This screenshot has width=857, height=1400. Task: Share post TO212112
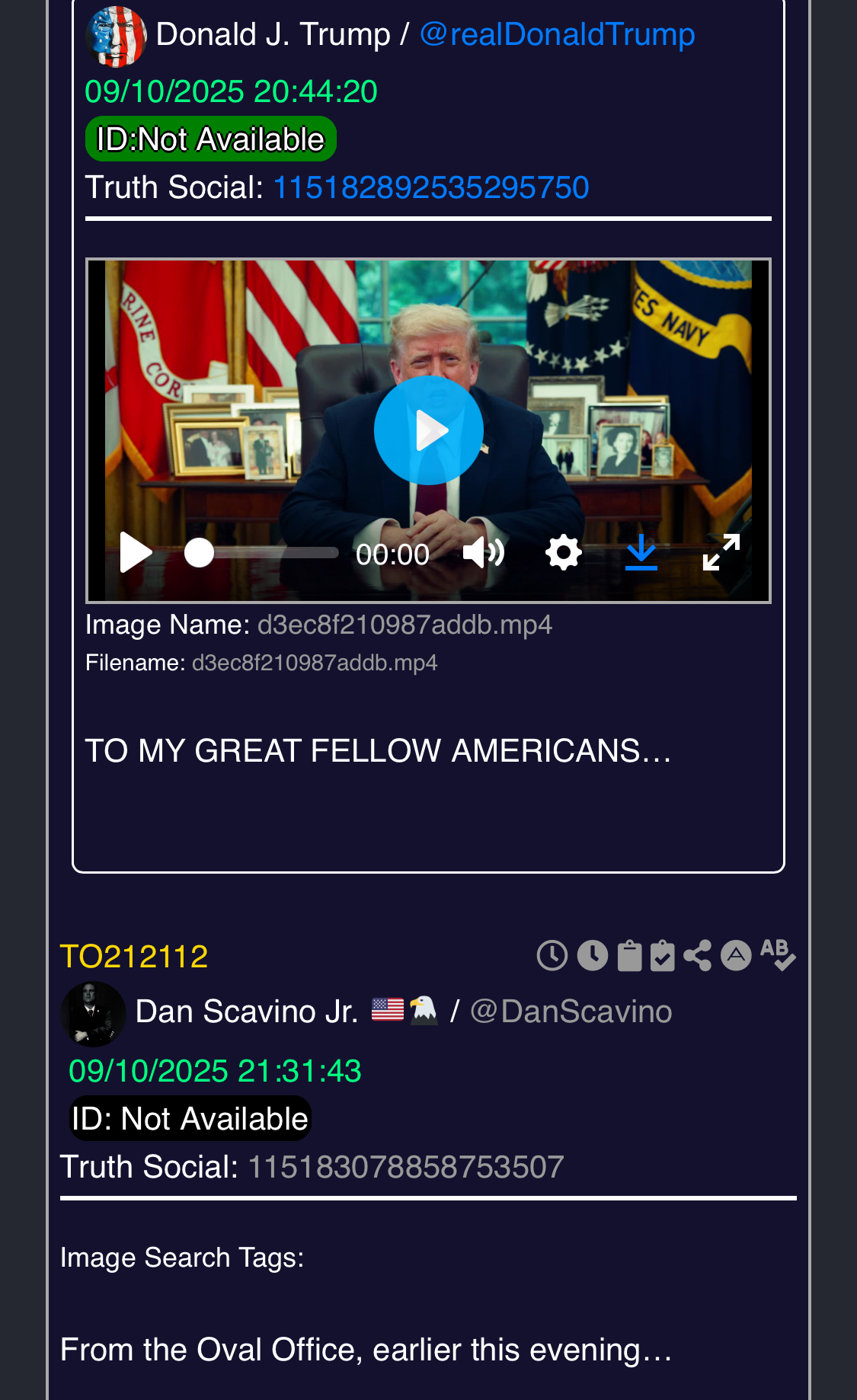[x=698, y=955]
